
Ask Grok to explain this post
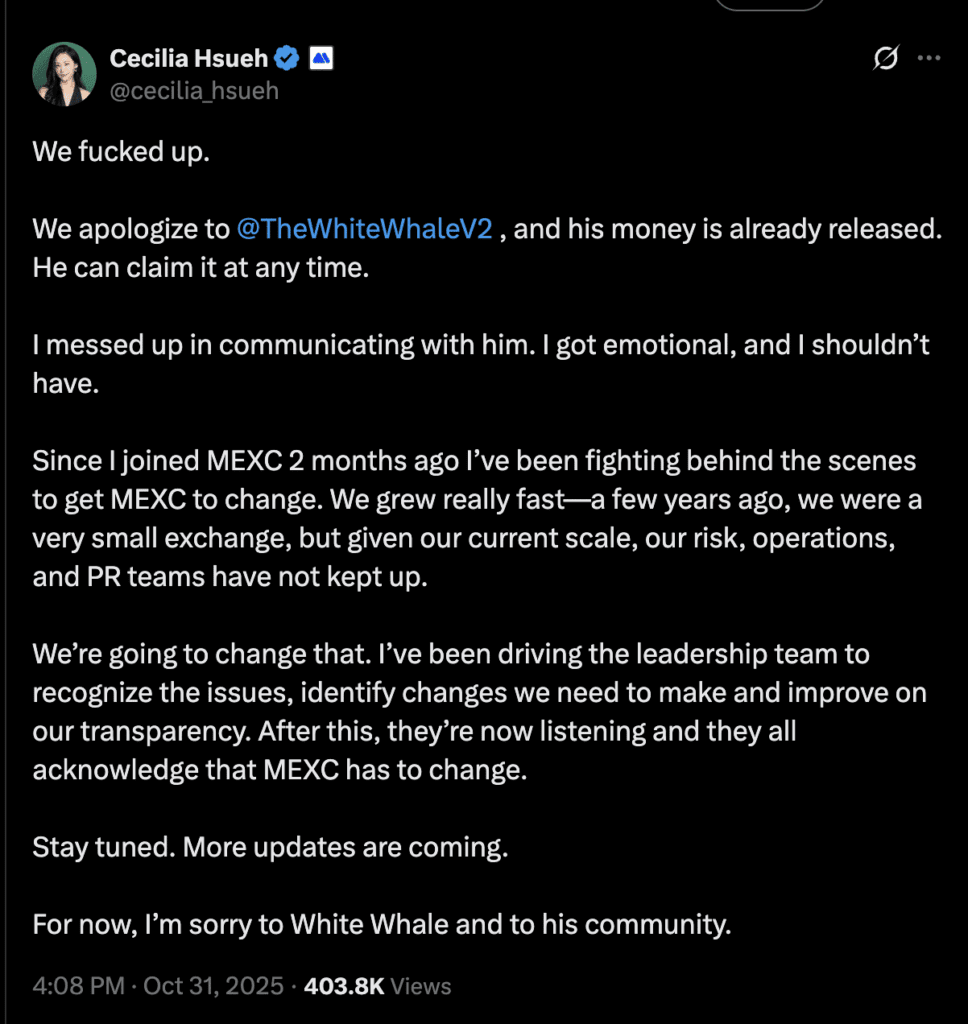885,59
